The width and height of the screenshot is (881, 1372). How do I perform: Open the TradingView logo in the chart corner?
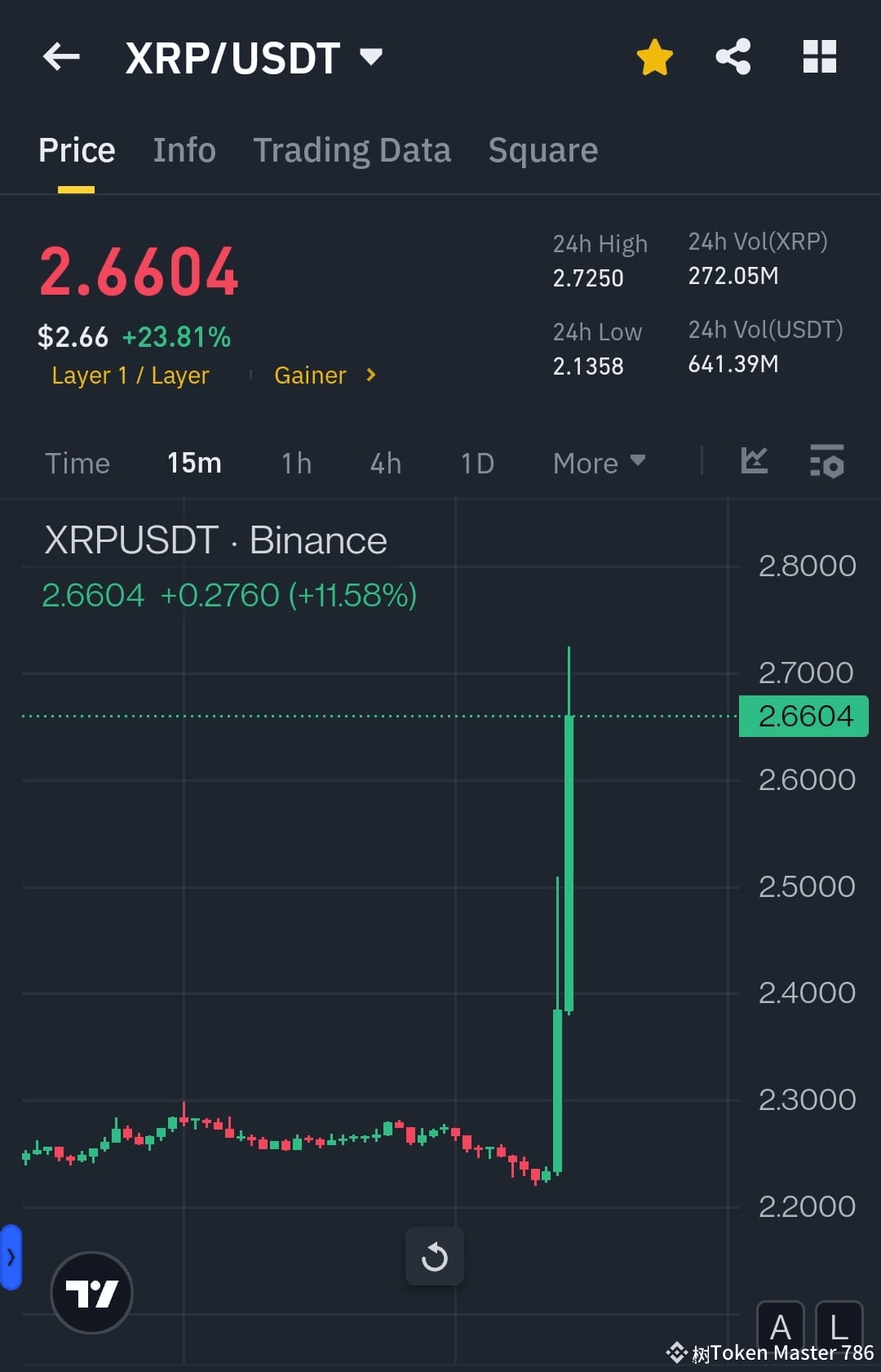[x=91, y=1293]
